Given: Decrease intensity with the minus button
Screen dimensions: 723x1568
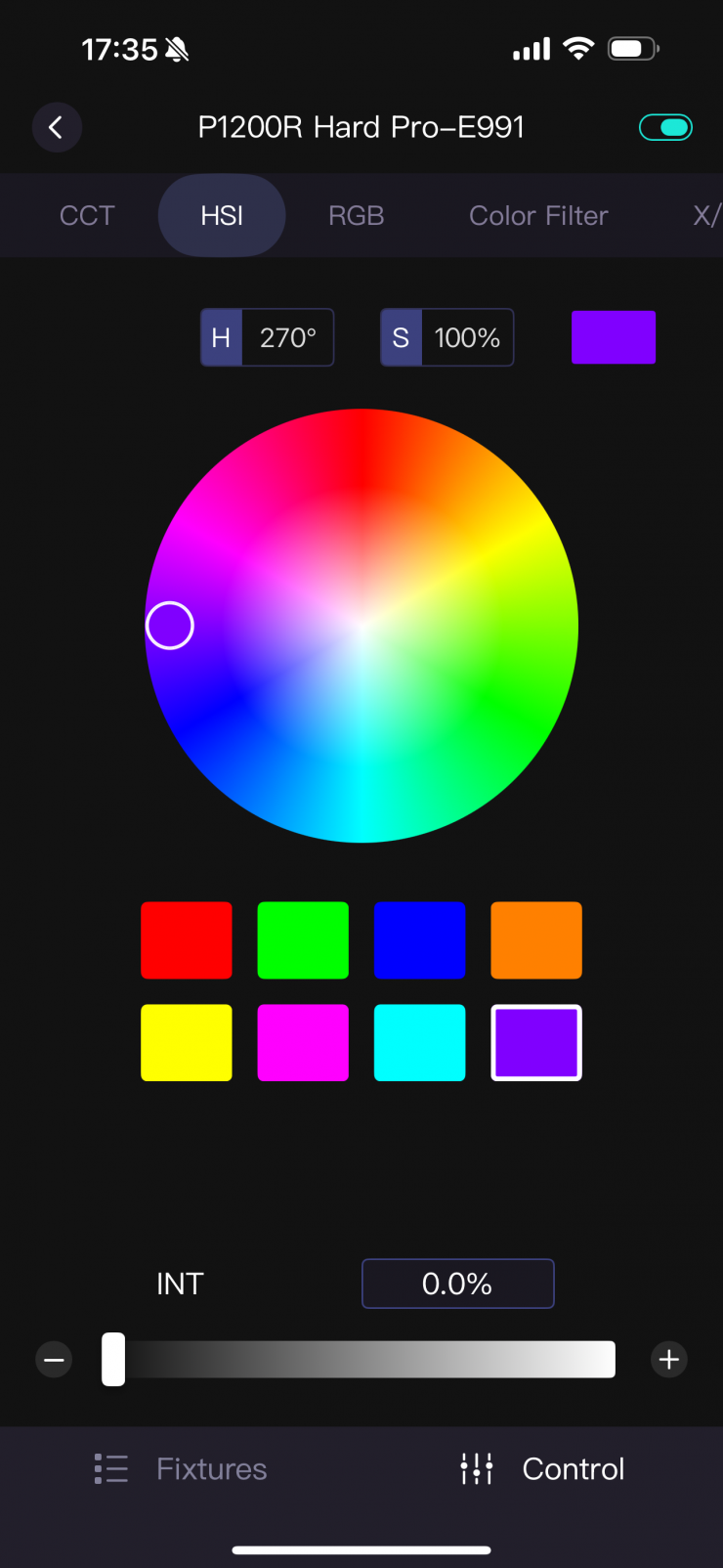Looking at the screenshot, I should point(54,1360).
